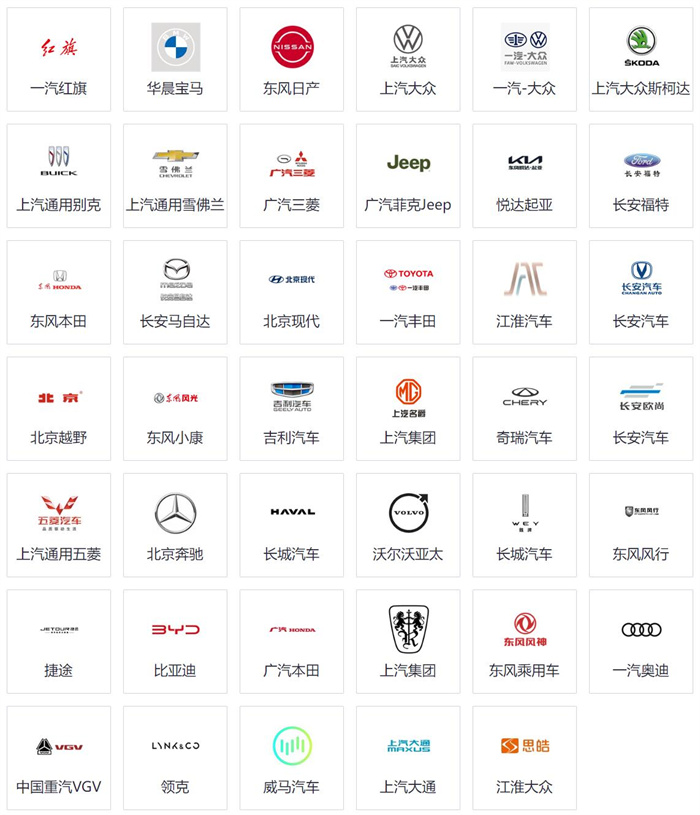Select the 华晨宝马 brand tile
The image size is (700, 815).
[175, 60]
